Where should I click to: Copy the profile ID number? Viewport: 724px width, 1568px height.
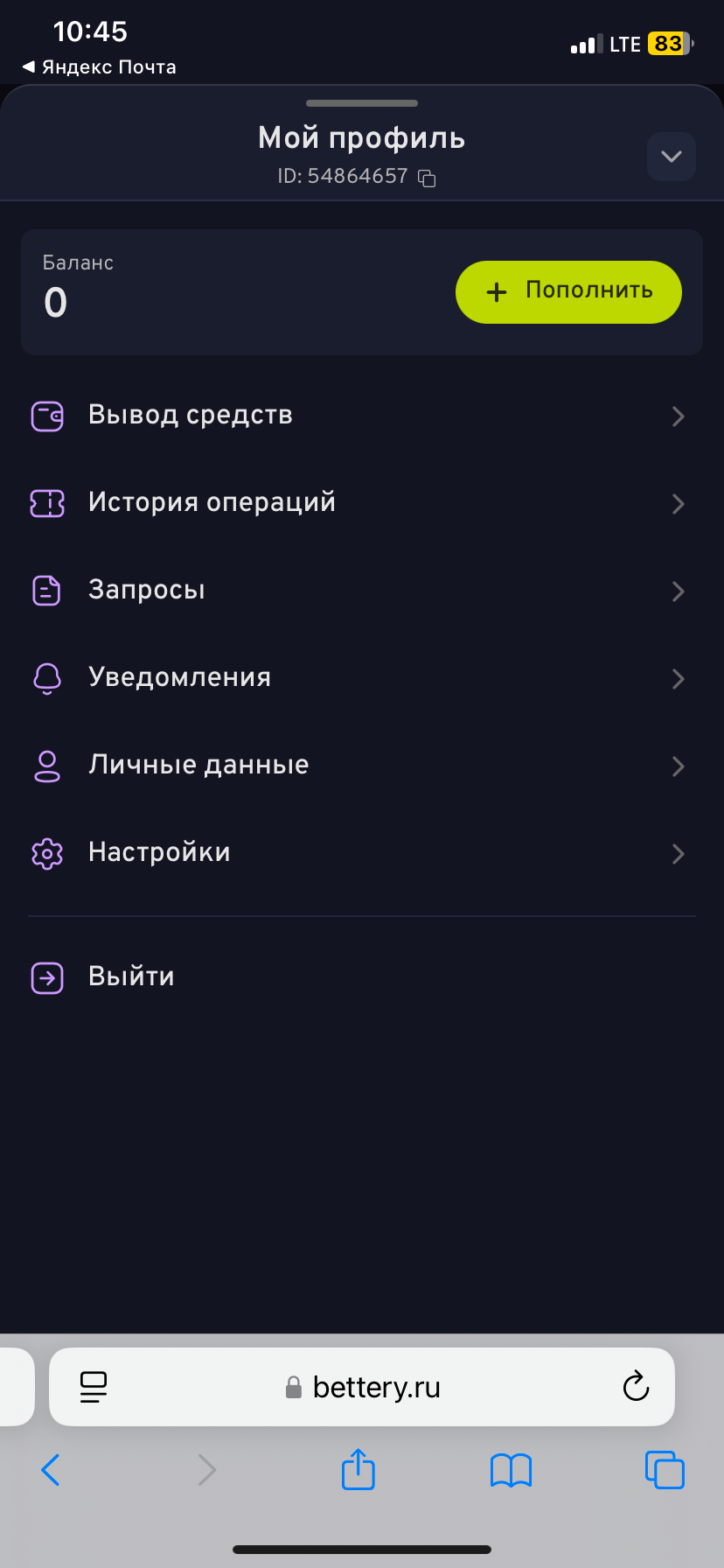click(x=427, y=178)
